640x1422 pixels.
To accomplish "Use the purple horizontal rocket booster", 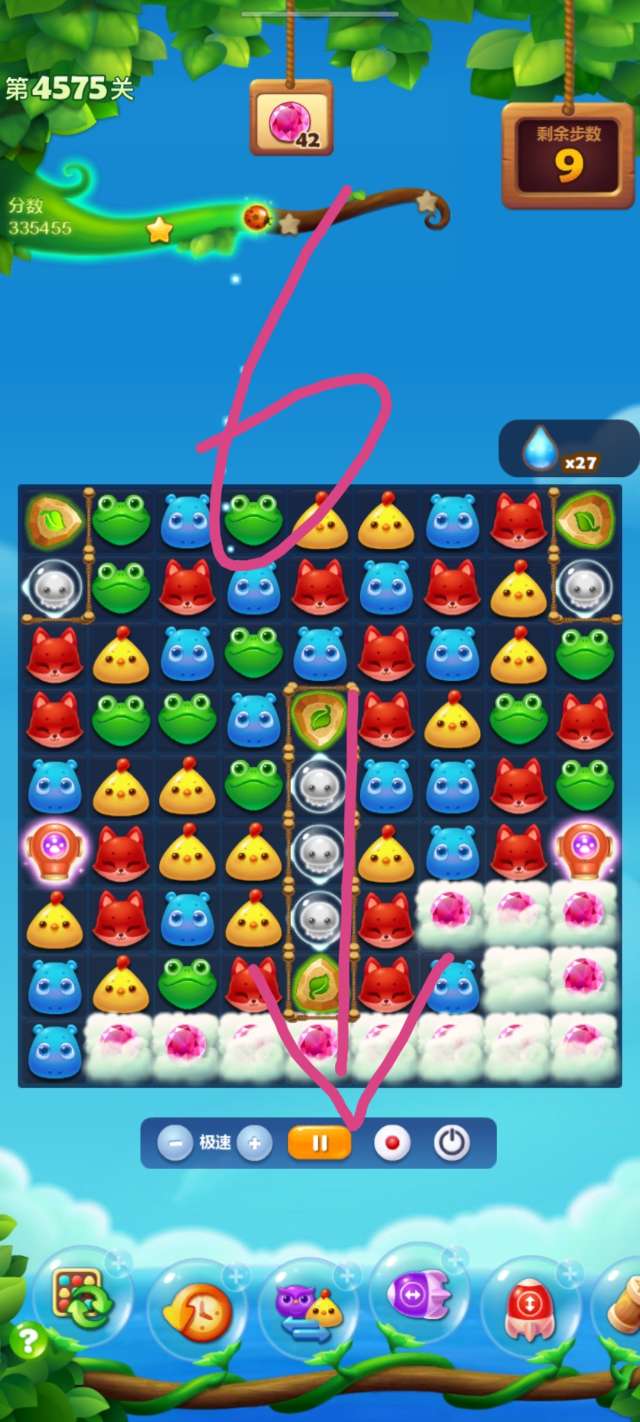I will [x=420, y=1297].
